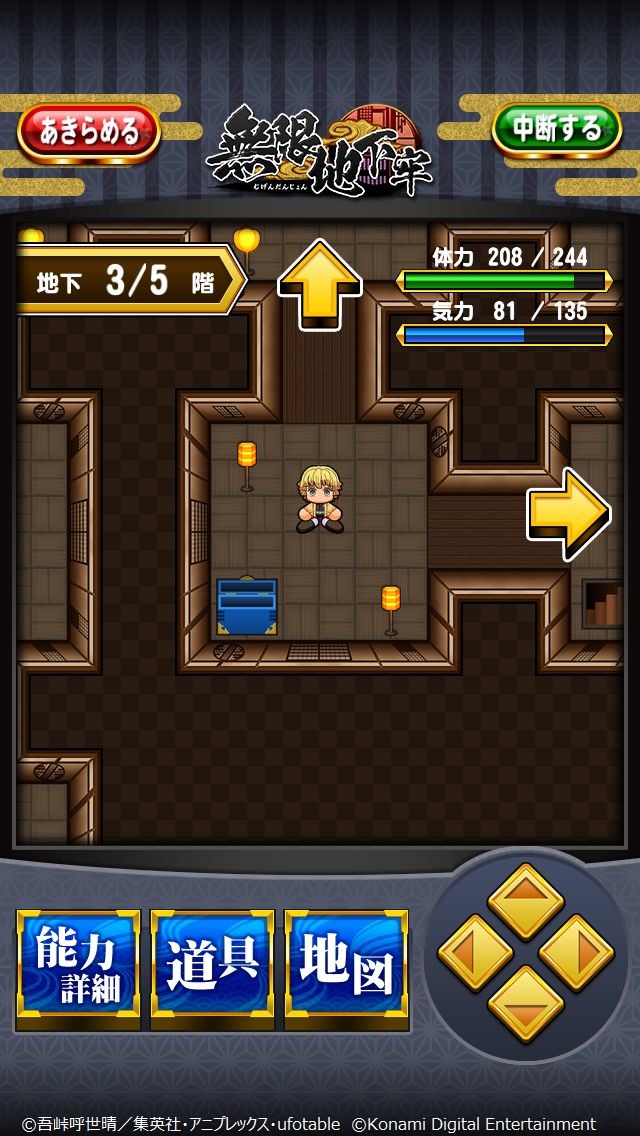The image size is (640, 1136).
Task: Move right using the yellow map arrow
Action: point(568,513)
